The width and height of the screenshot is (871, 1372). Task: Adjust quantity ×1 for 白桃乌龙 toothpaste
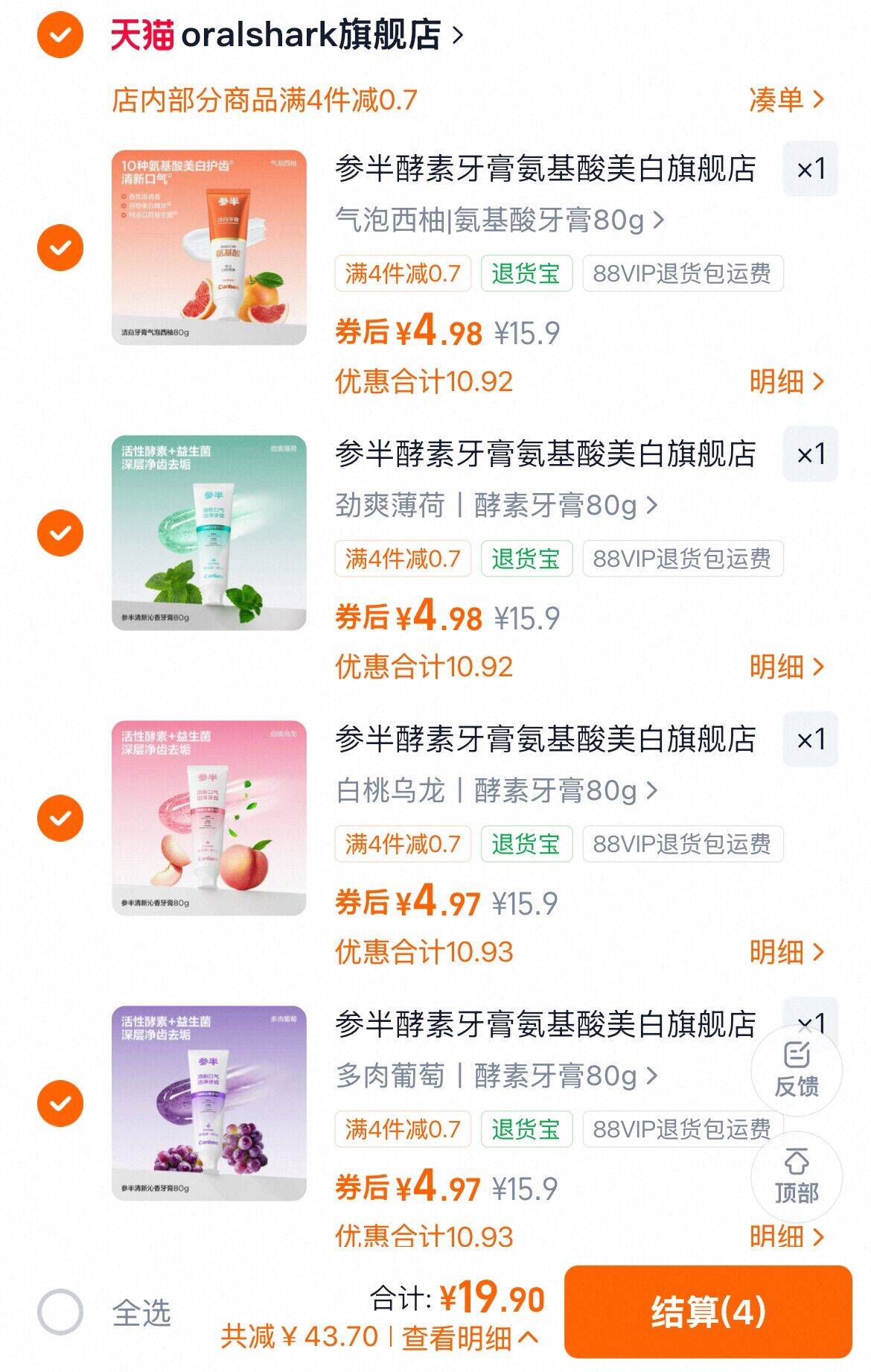810,740
